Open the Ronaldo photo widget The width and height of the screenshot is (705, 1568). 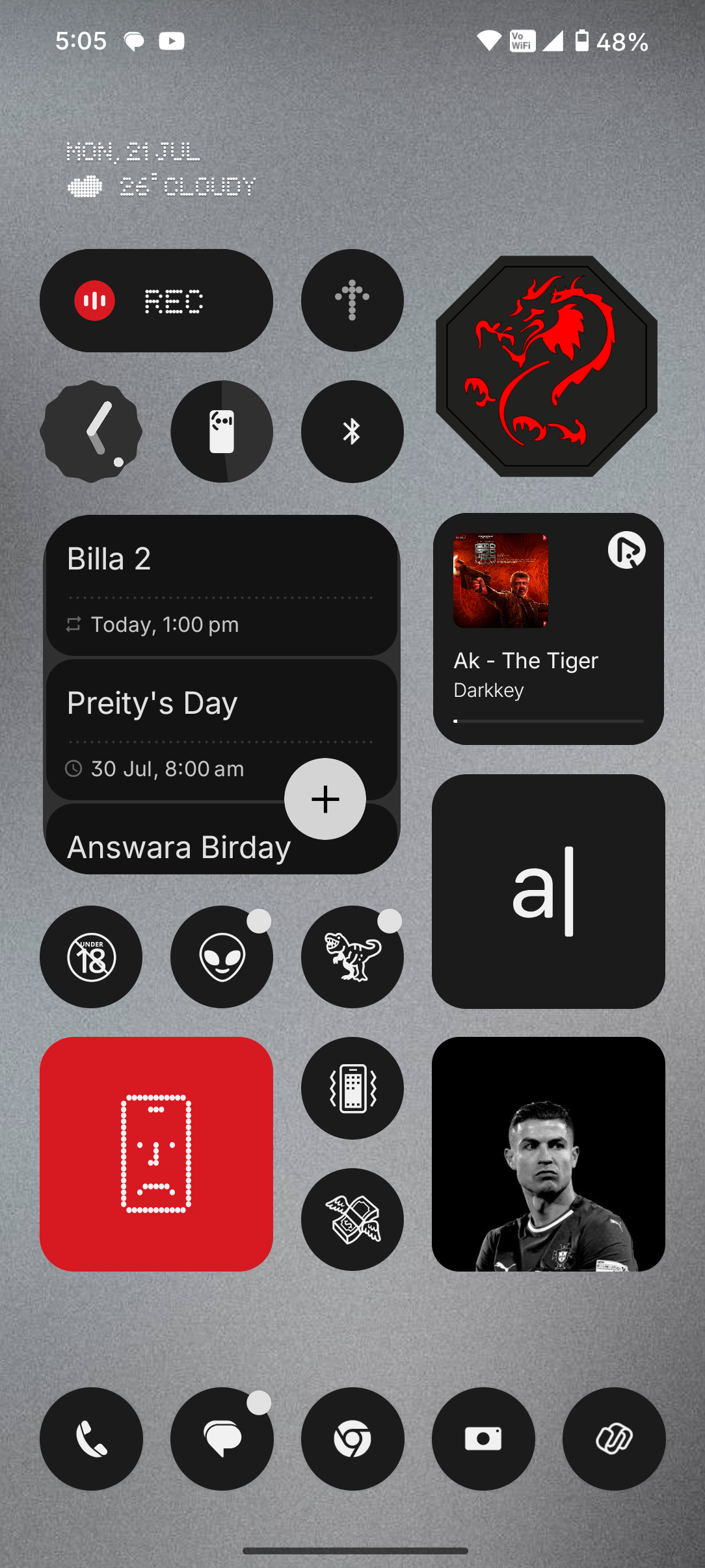[x=548, y=1154]
